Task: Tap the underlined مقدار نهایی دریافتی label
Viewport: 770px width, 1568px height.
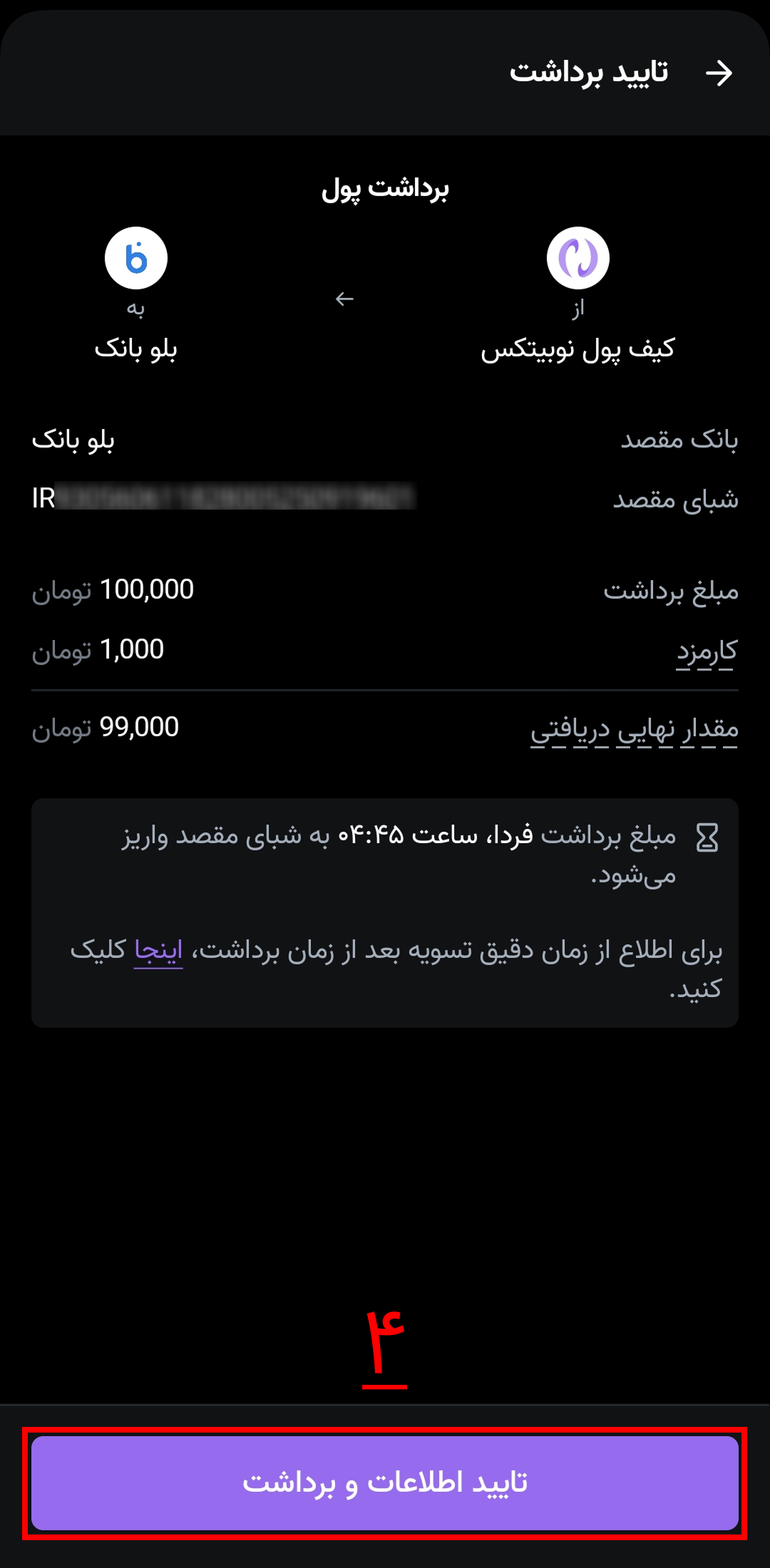Action: 634,728
